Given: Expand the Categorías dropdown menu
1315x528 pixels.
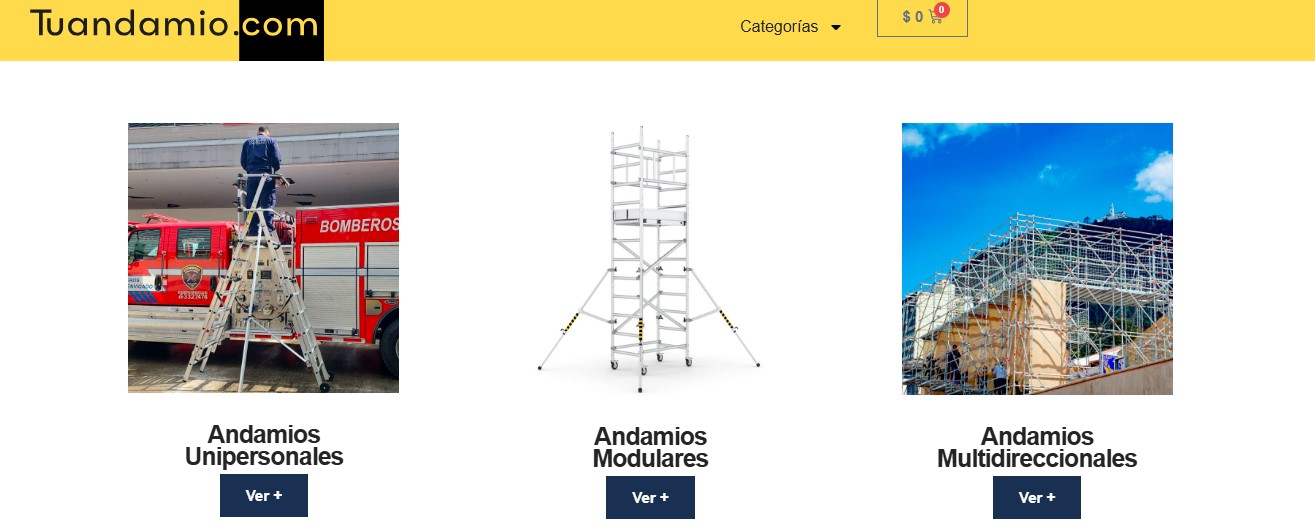Looking at the screenshot, I should pyautogui.click(x=790, y=27).
